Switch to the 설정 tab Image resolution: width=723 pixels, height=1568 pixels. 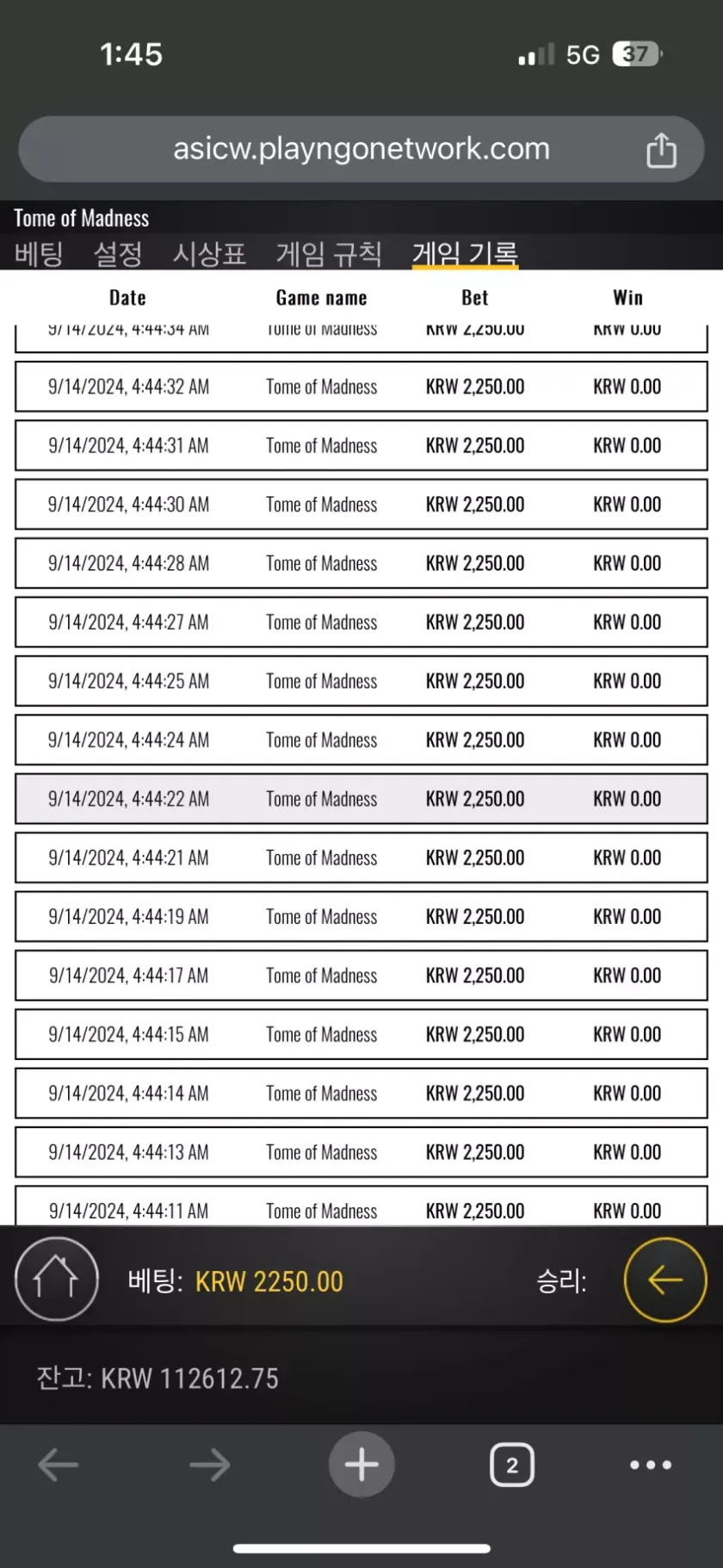point(118,254)
